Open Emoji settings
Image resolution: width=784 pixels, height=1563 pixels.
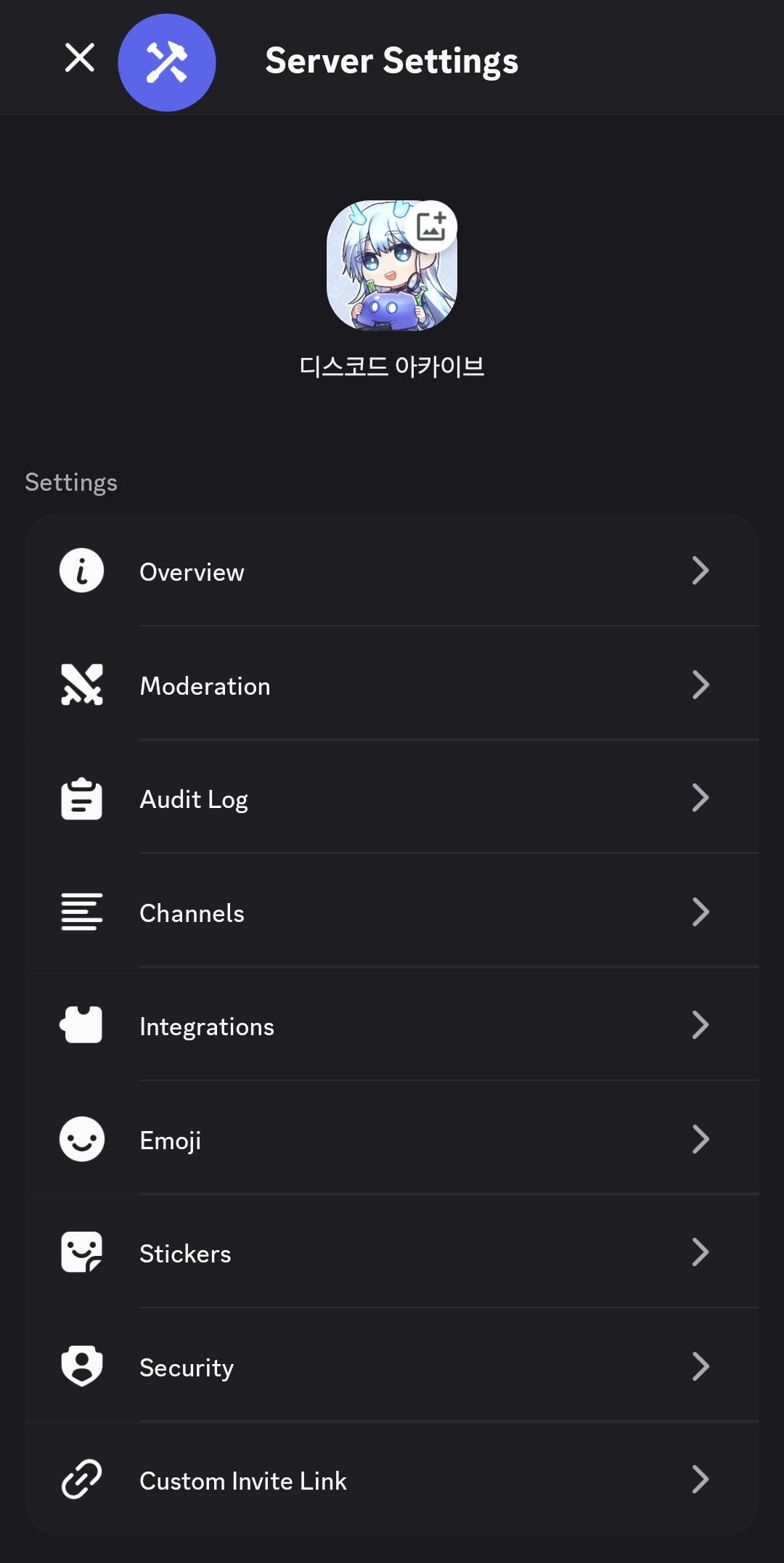point(392,1139)
